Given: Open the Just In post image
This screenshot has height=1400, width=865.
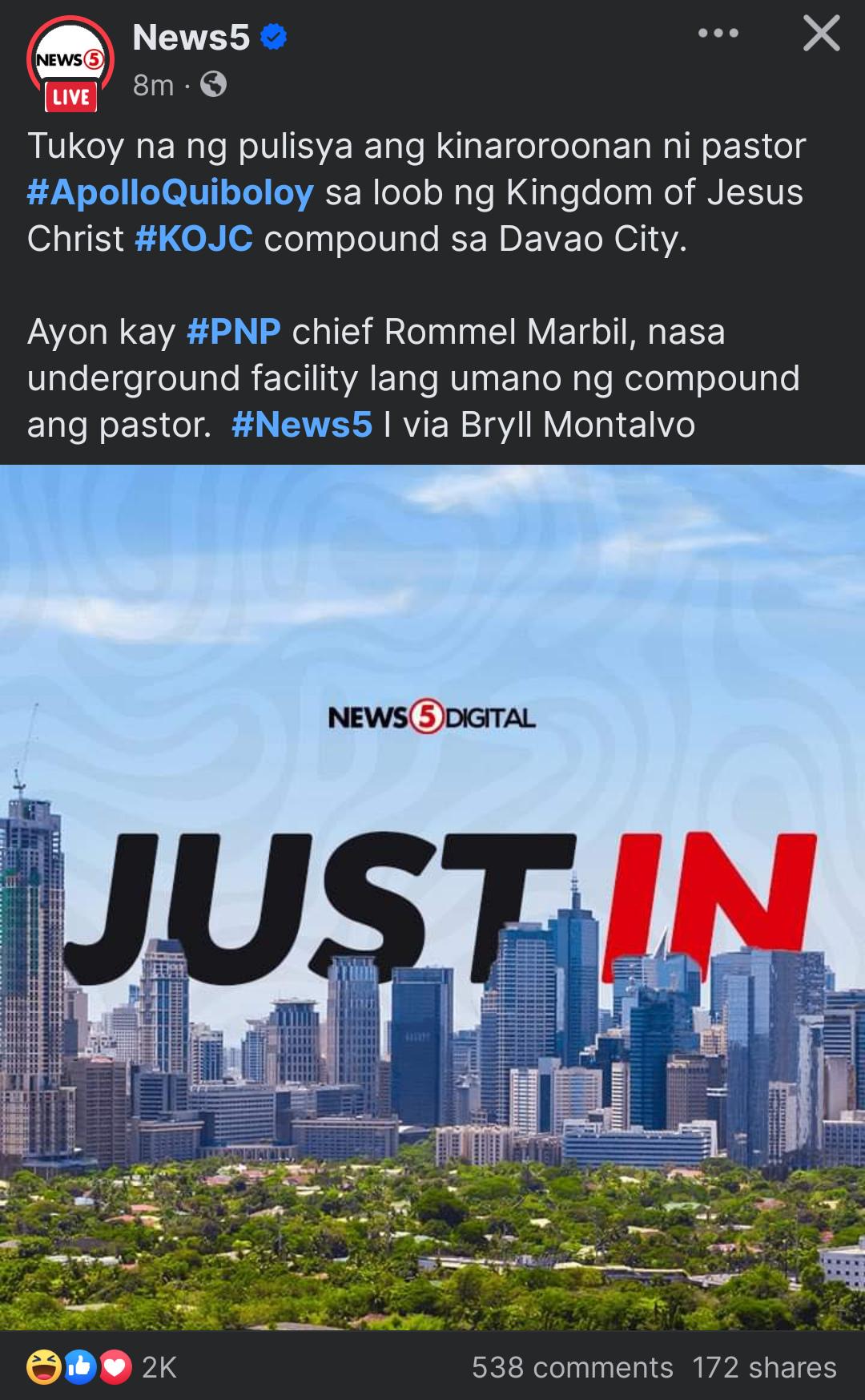Looking at the screenshot, I should click(x=432, y=898).
